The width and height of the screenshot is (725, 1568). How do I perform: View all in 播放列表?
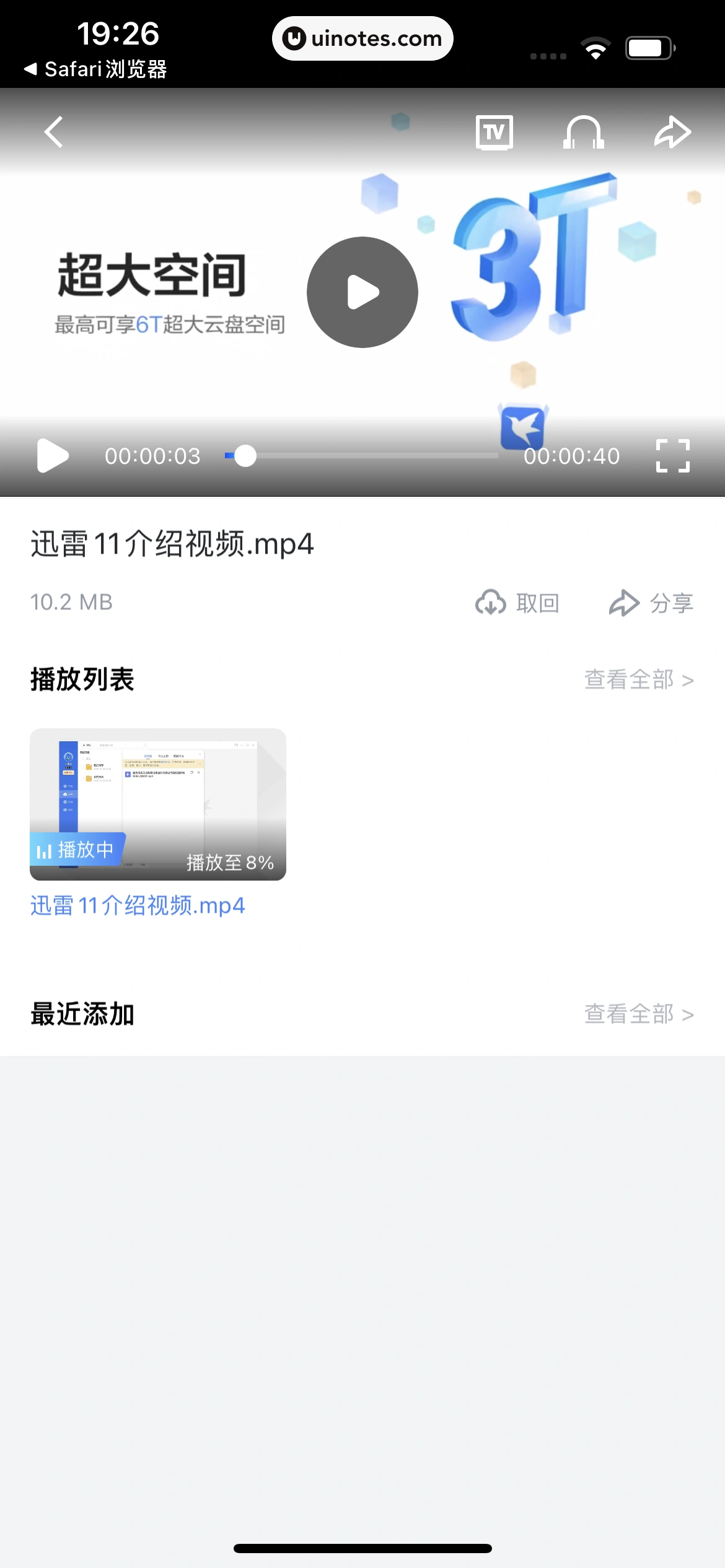click(x=638, y=680)
